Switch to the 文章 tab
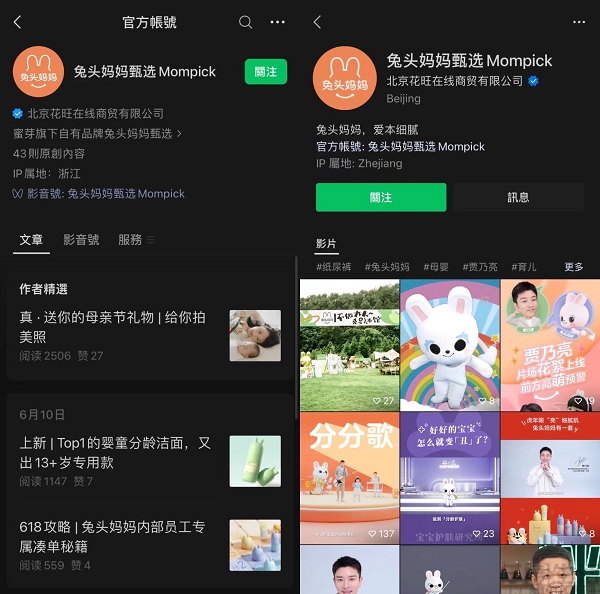 (x=32, y=240)
